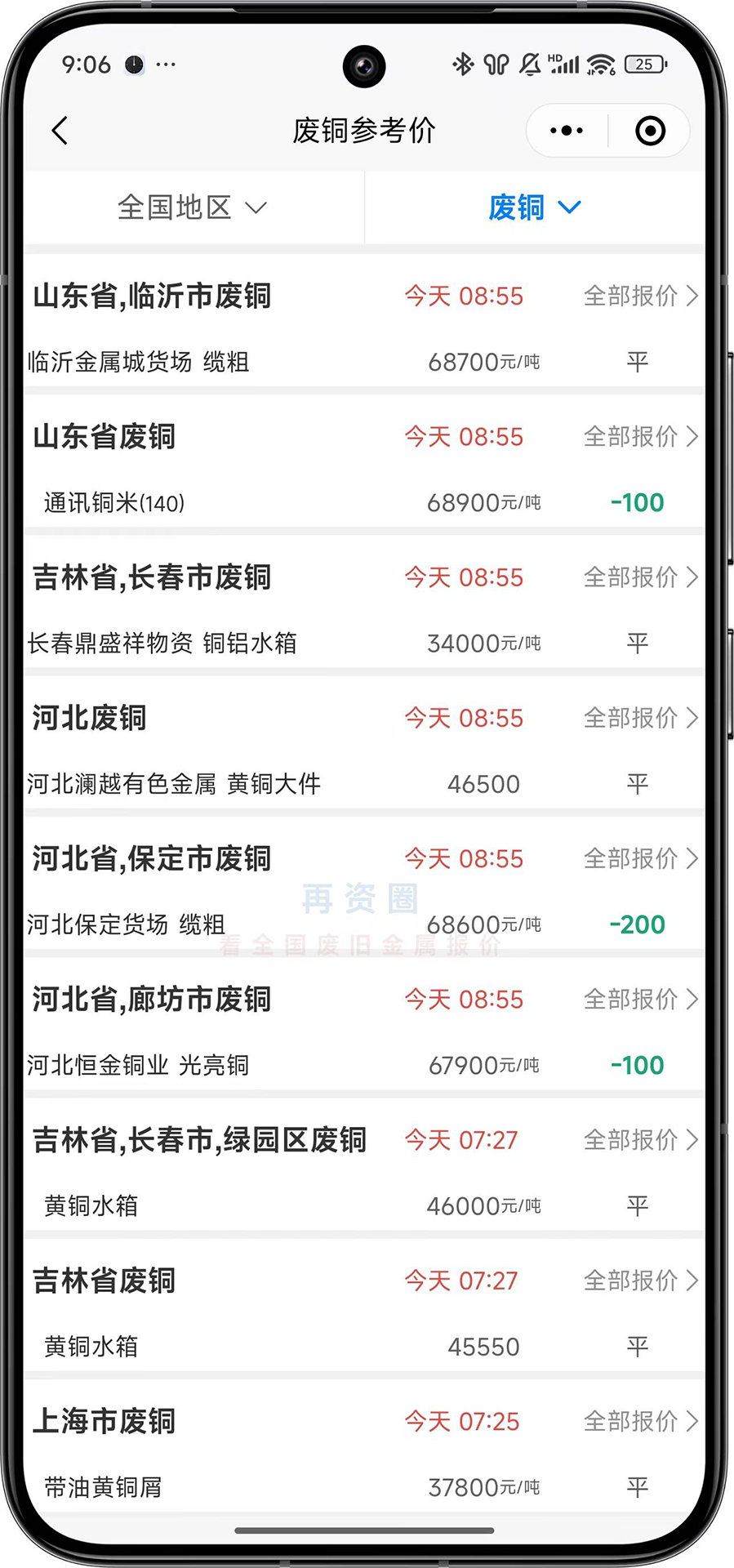Viewport: 734px width, 1568px height.
Task: Expand the 废铜 category dropdown
Action: pos(534,207)
